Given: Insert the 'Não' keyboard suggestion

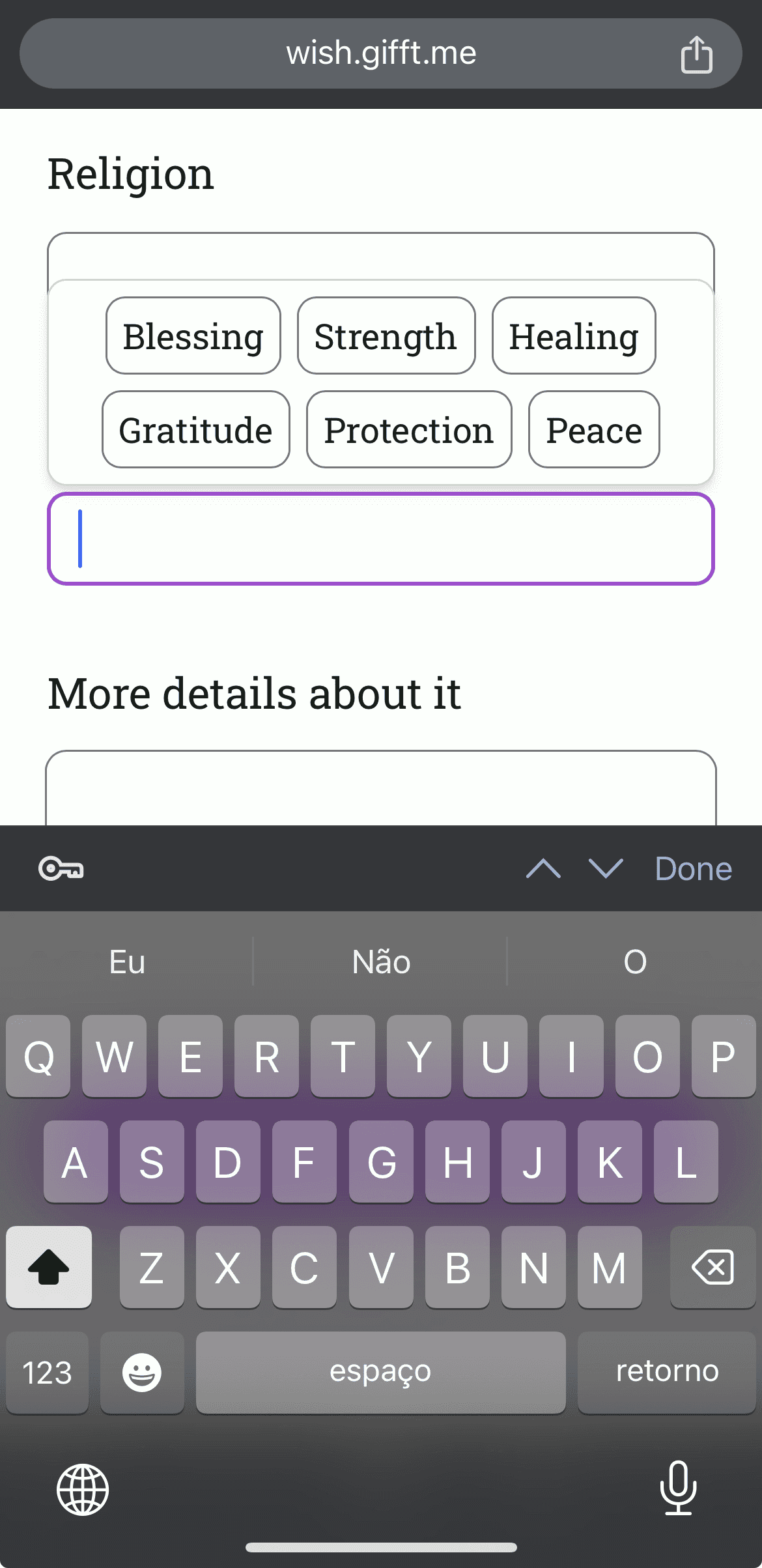Looking at the screenshot, I should tap(381, 962).
